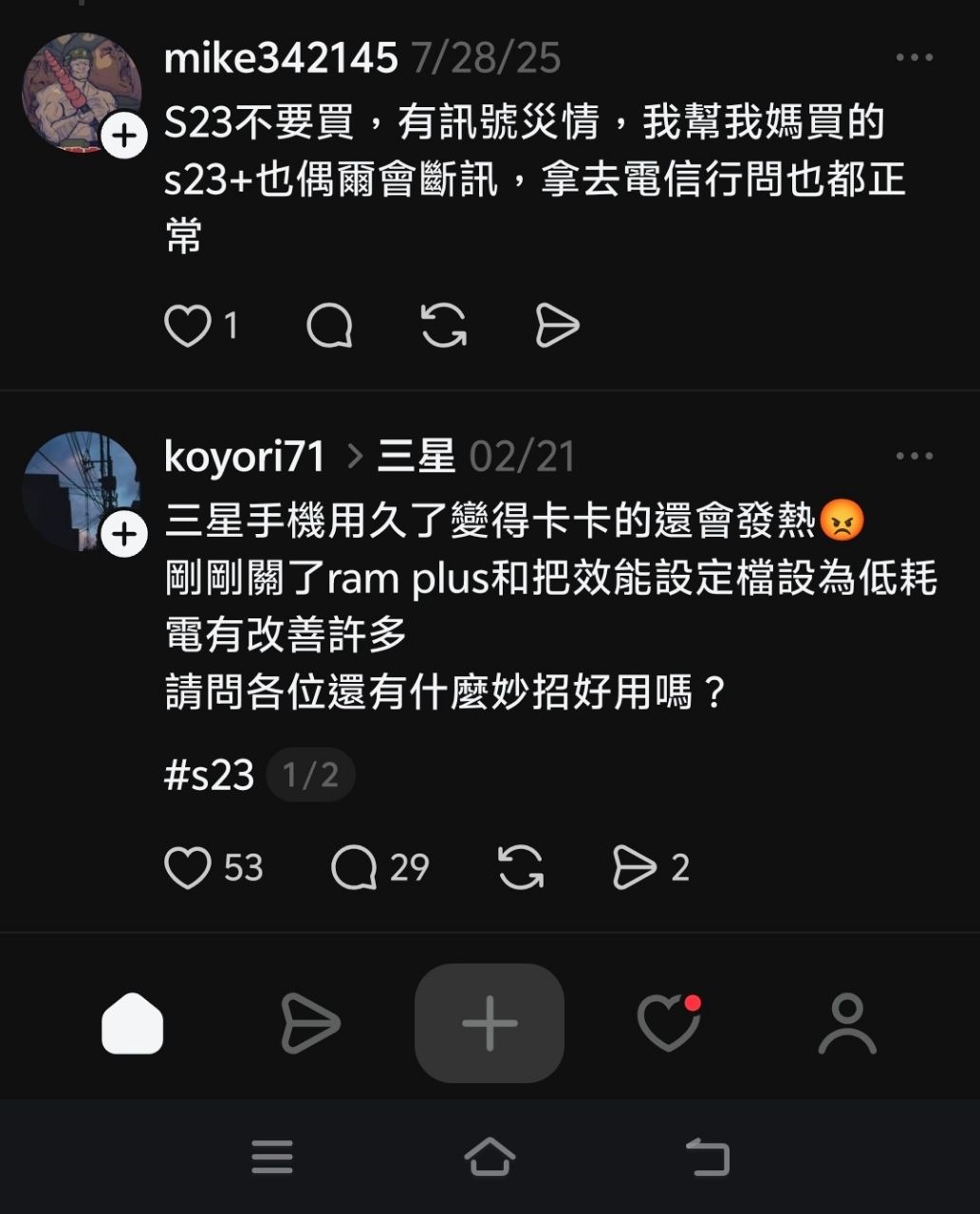
Task: Repost mike342145's S23 post
Action: [x=444, y=326]
